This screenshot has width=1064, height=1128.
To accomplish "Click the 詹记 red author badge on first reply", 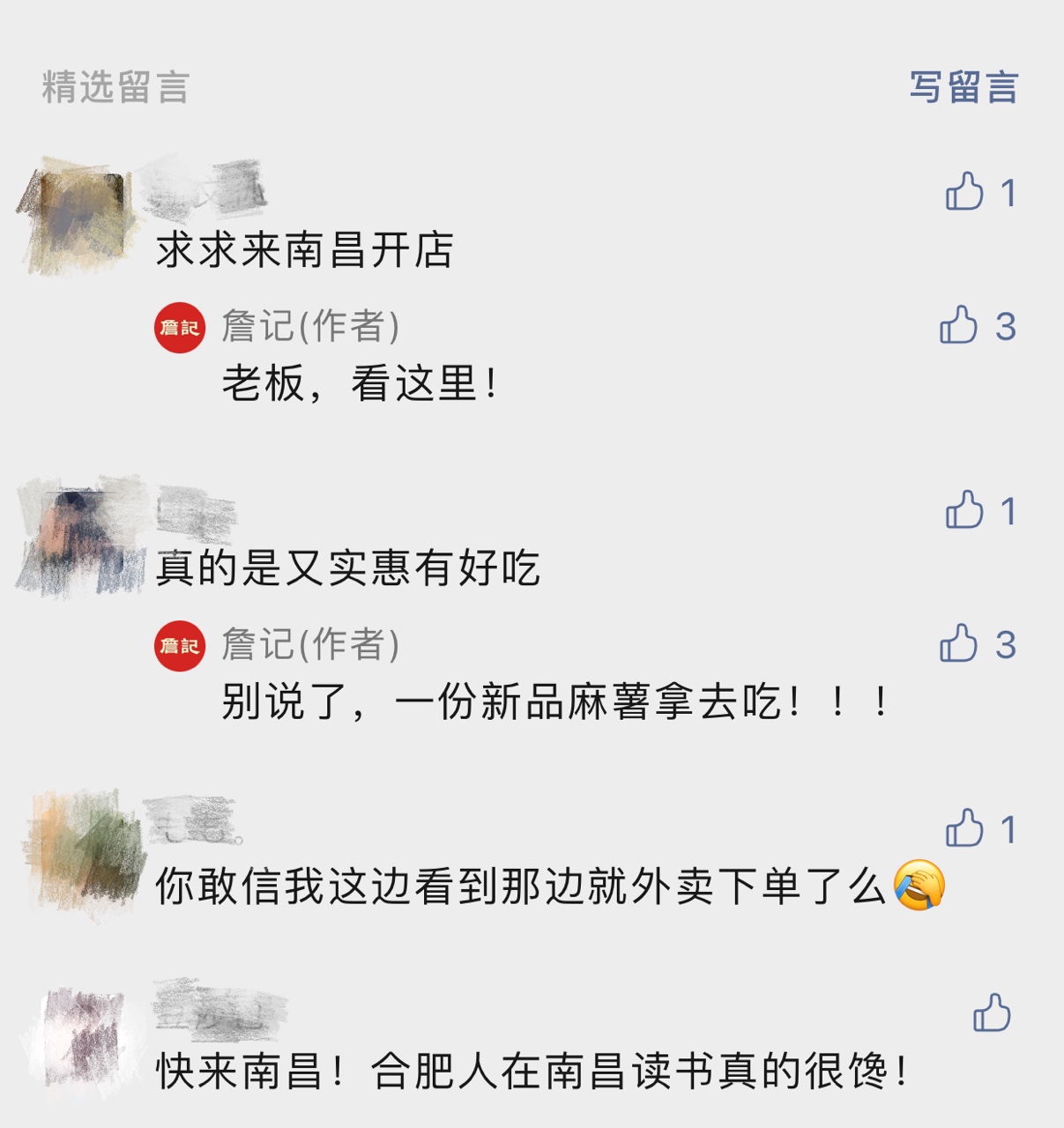I will [181, 328].
